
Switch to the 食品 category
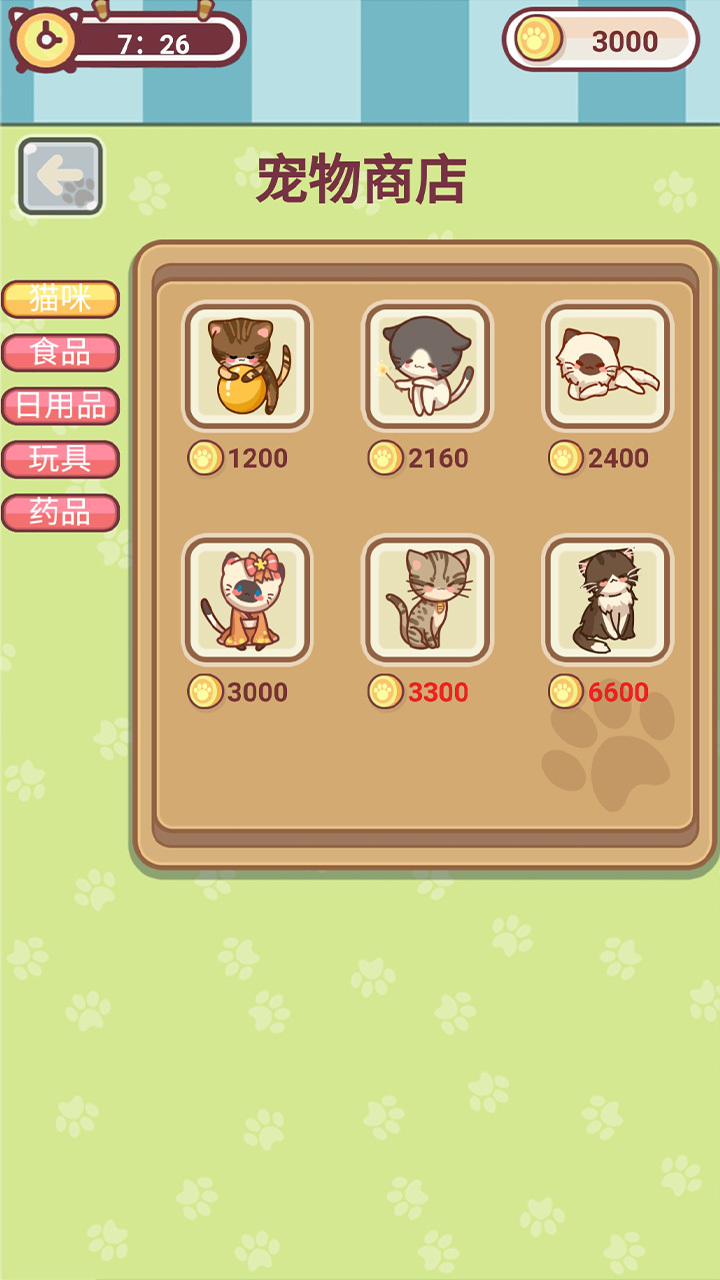coord(60,352)
